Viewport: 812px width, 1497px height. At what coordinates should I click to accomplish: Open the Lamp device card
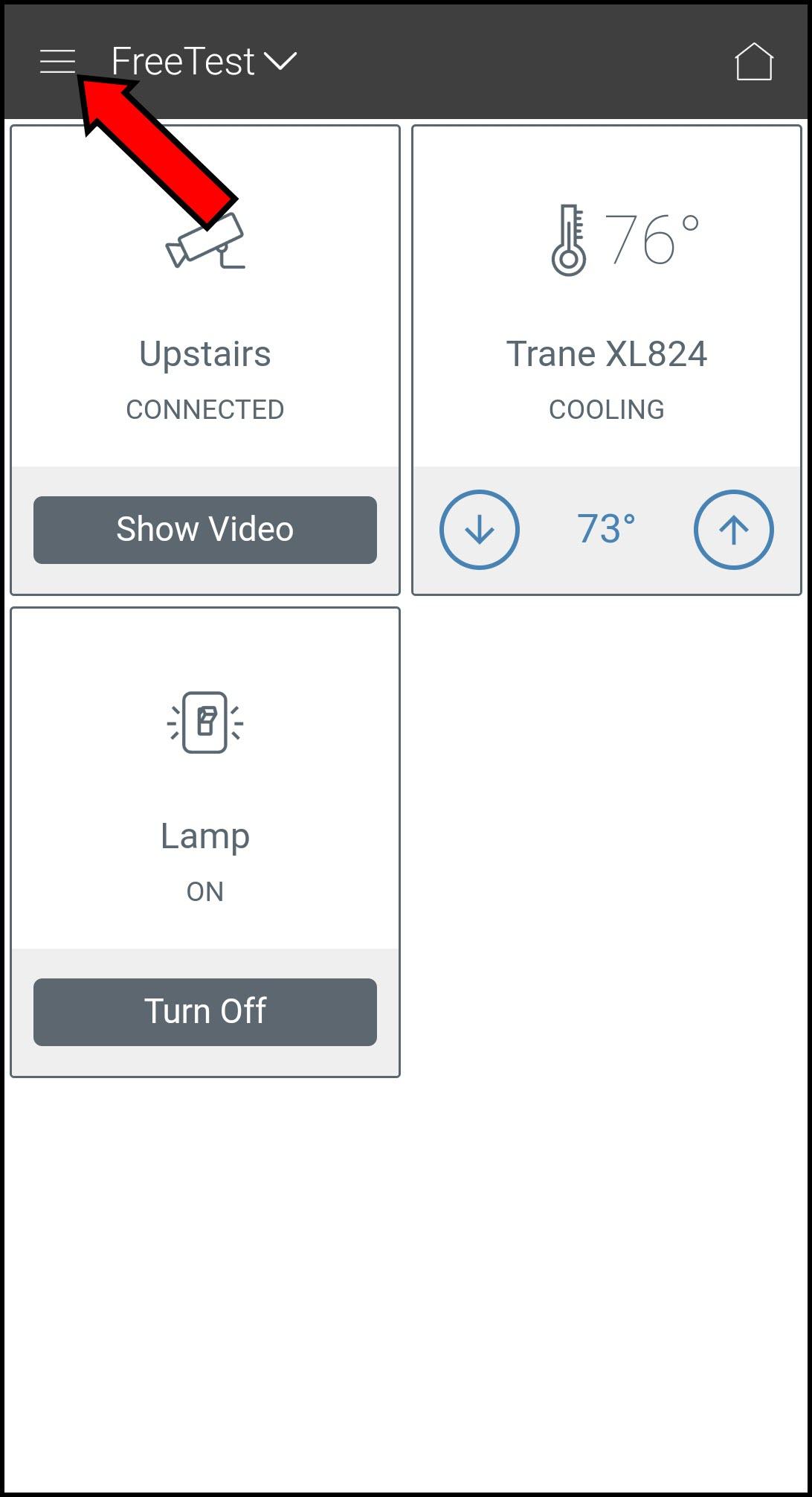coord(204,796)
